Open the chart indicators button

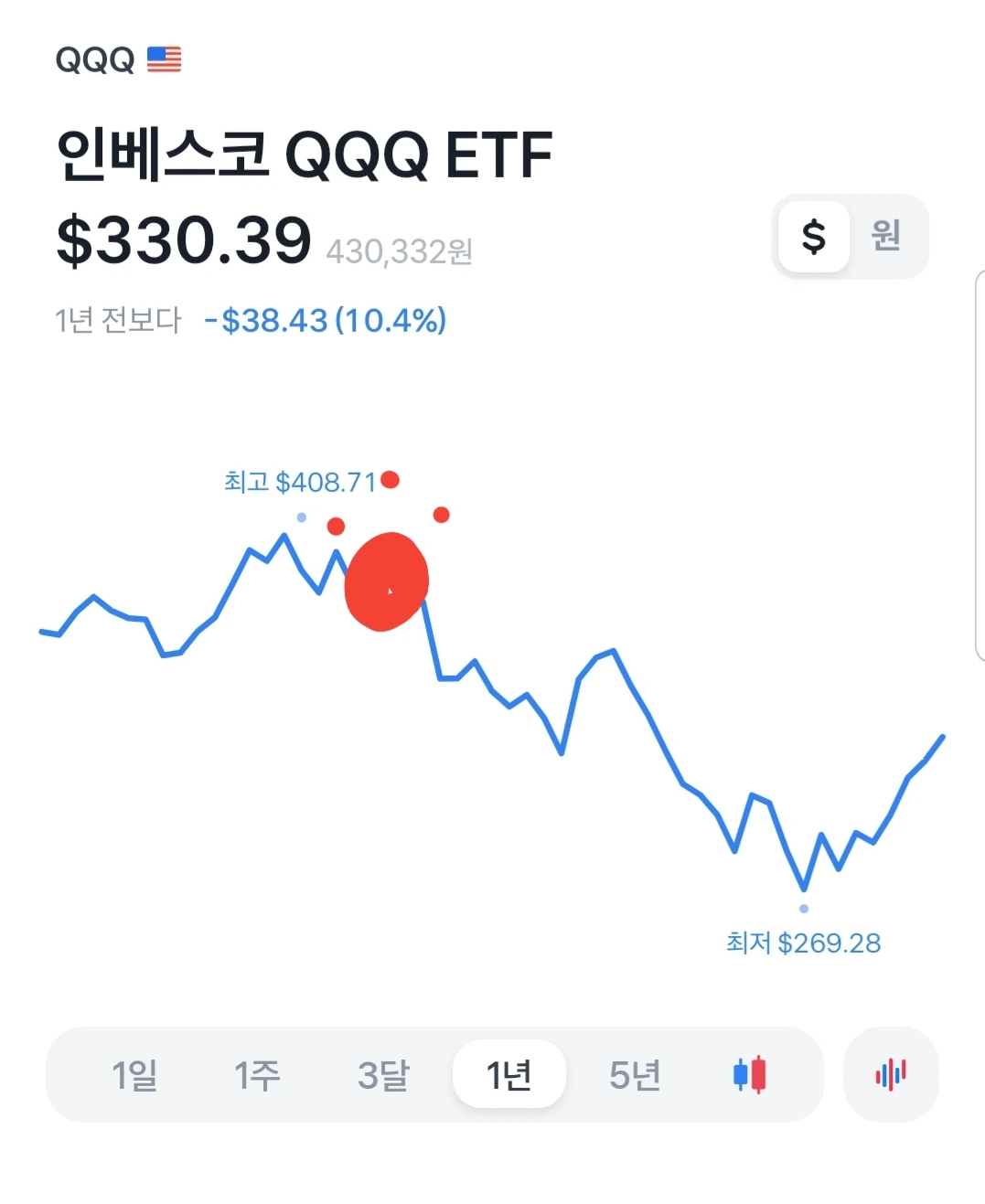tap(891, 1075)
